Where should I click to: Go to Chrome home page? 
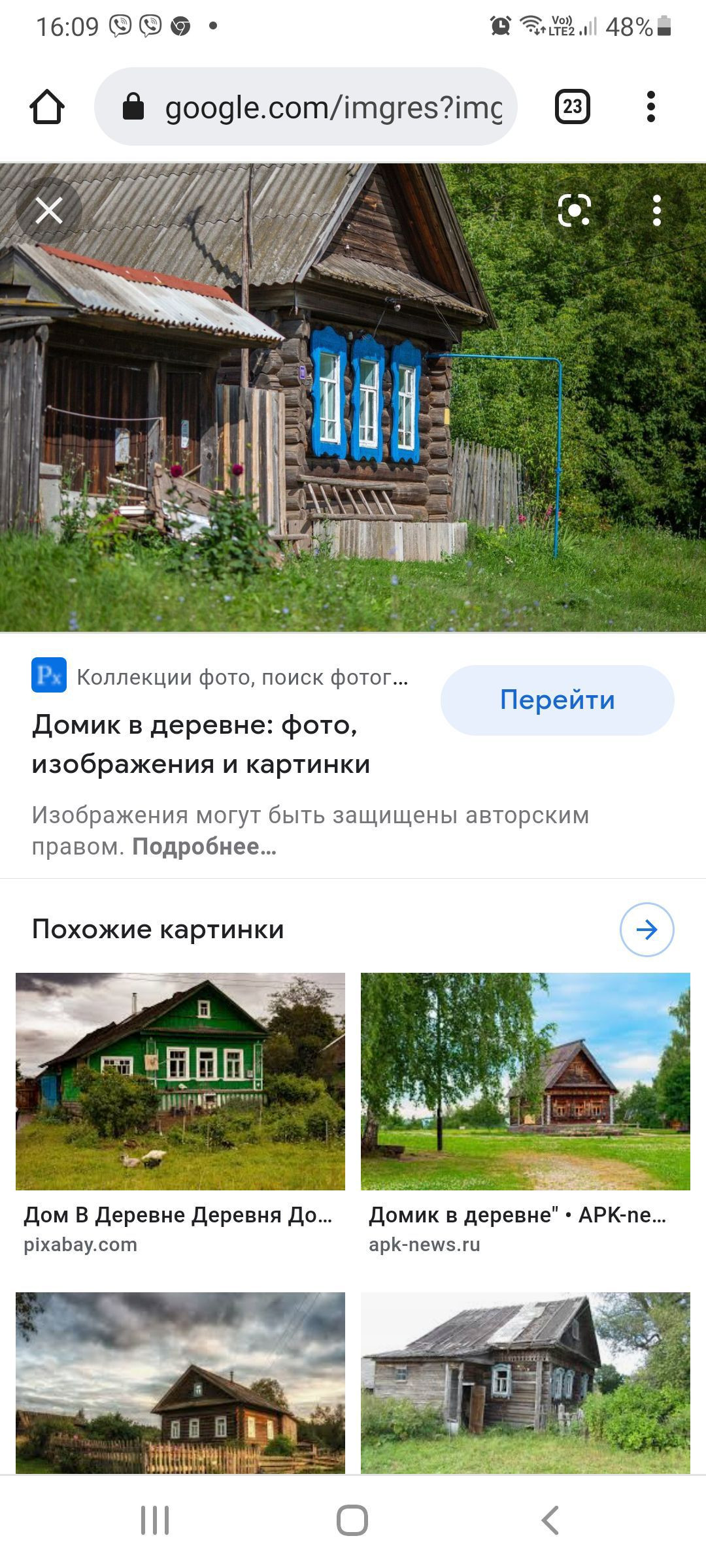pyautogui.click(x=47, y=107)
